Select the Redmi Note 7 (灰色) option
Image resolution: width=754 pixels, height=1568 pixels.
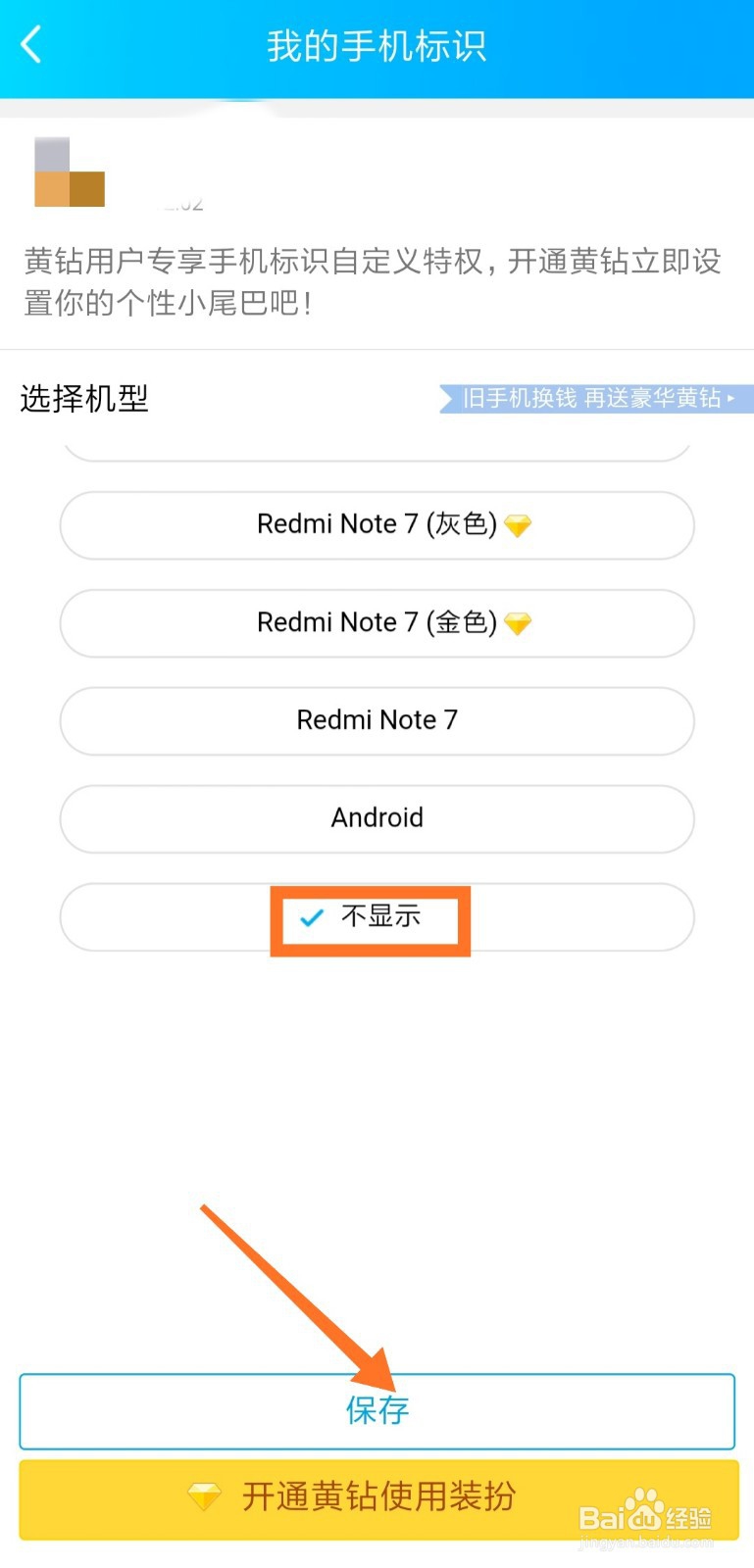tap(377, 525)
